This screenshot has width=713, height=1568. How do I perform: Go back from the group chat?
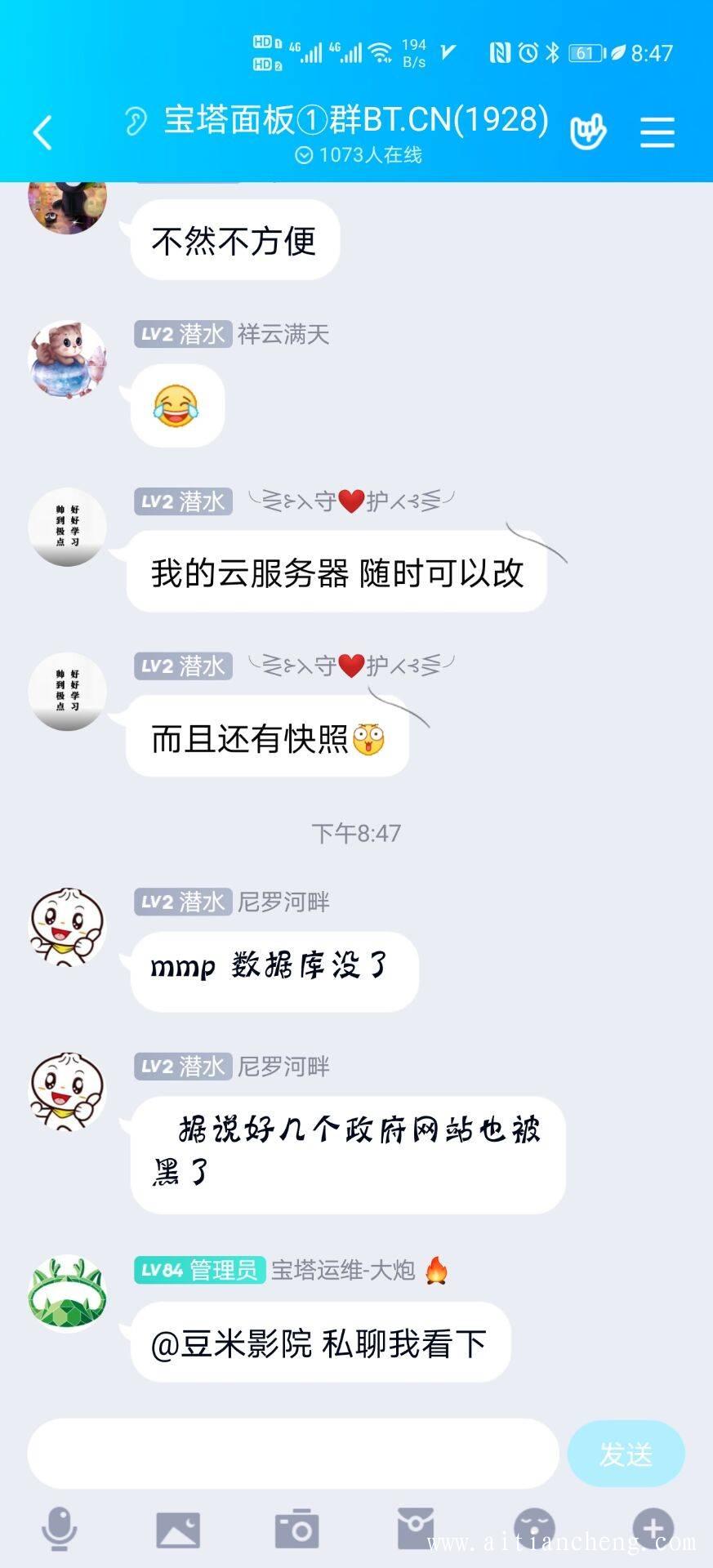[x=42, y=132]
